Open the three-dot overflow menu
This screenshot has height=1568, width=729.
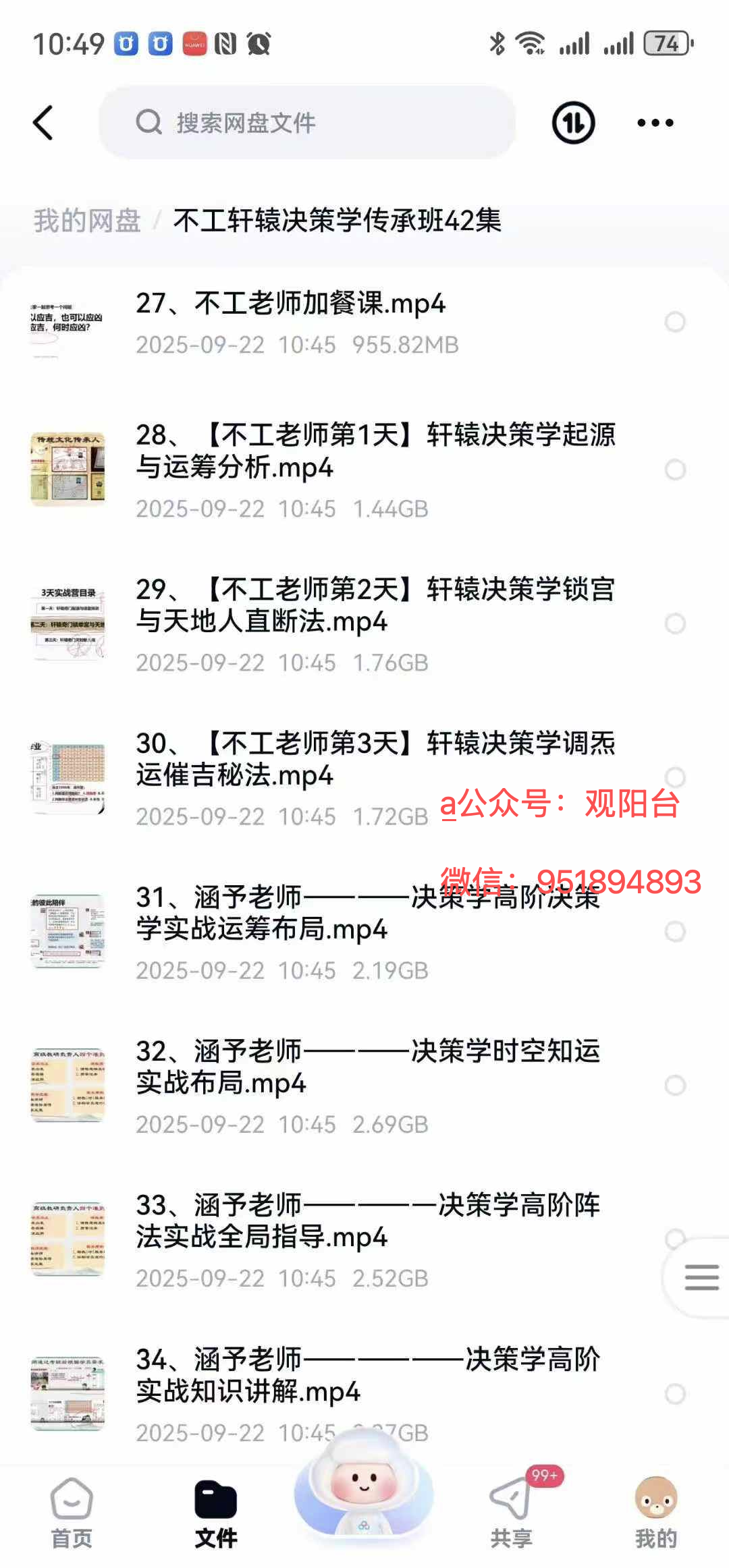[655, 123]
